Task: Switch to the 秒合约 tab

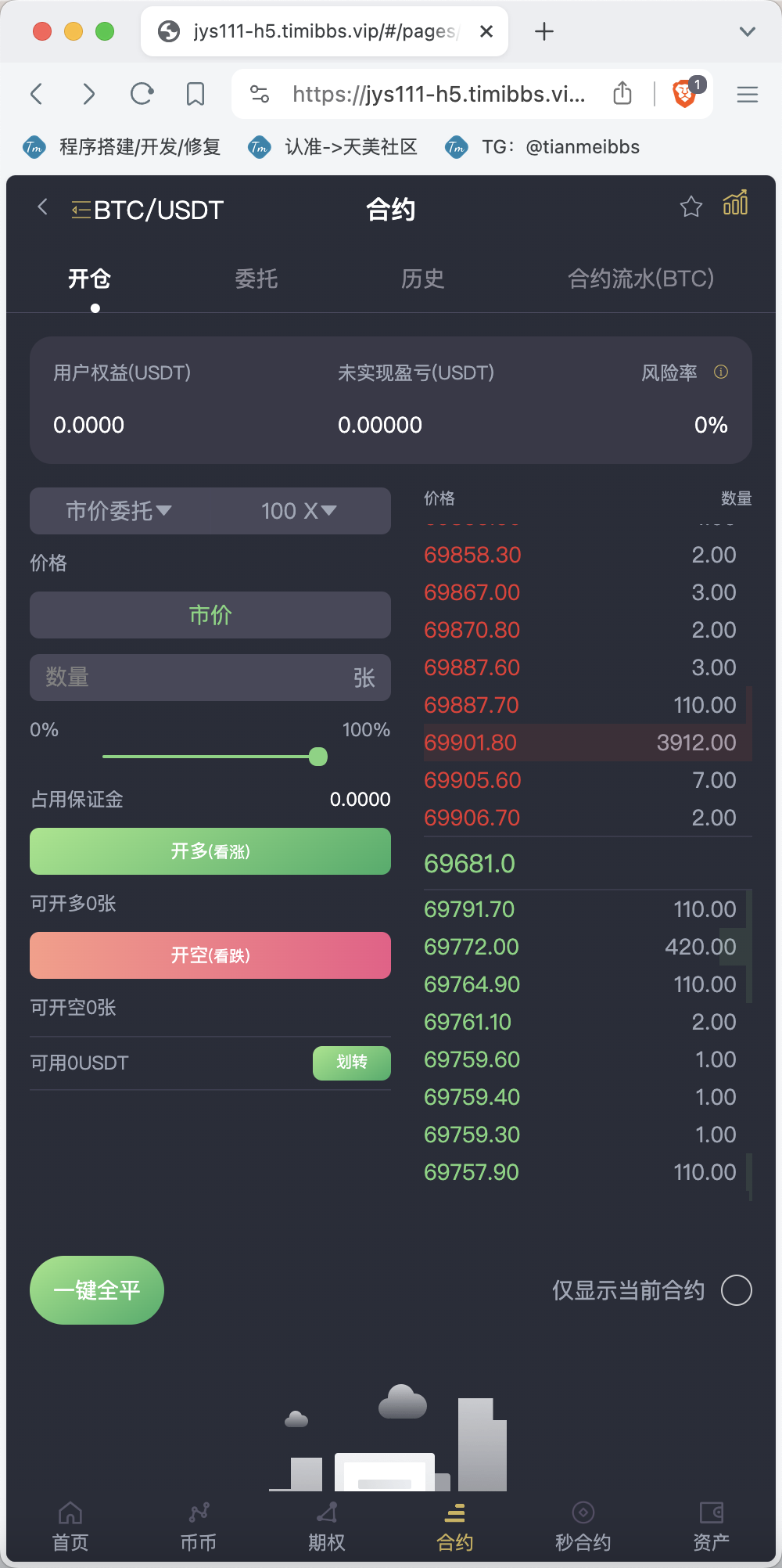Action: pyautogui.click(x=583, y=1526)
